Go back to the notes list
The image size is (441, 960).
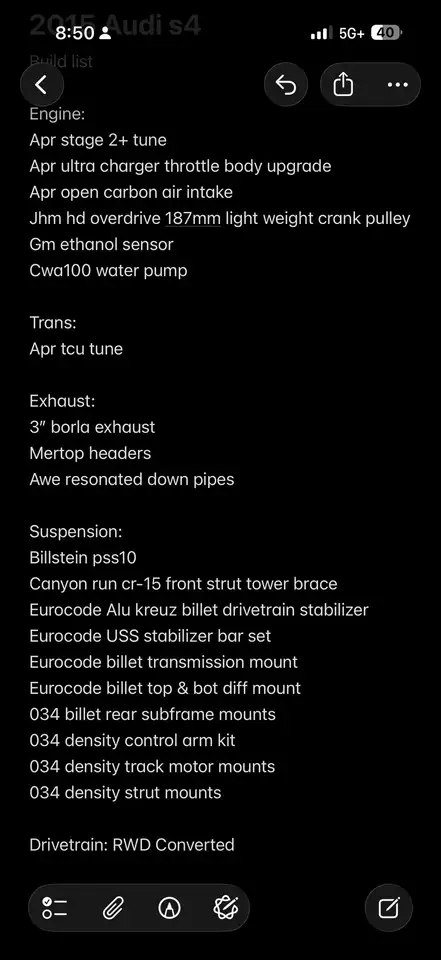point(42,85)
